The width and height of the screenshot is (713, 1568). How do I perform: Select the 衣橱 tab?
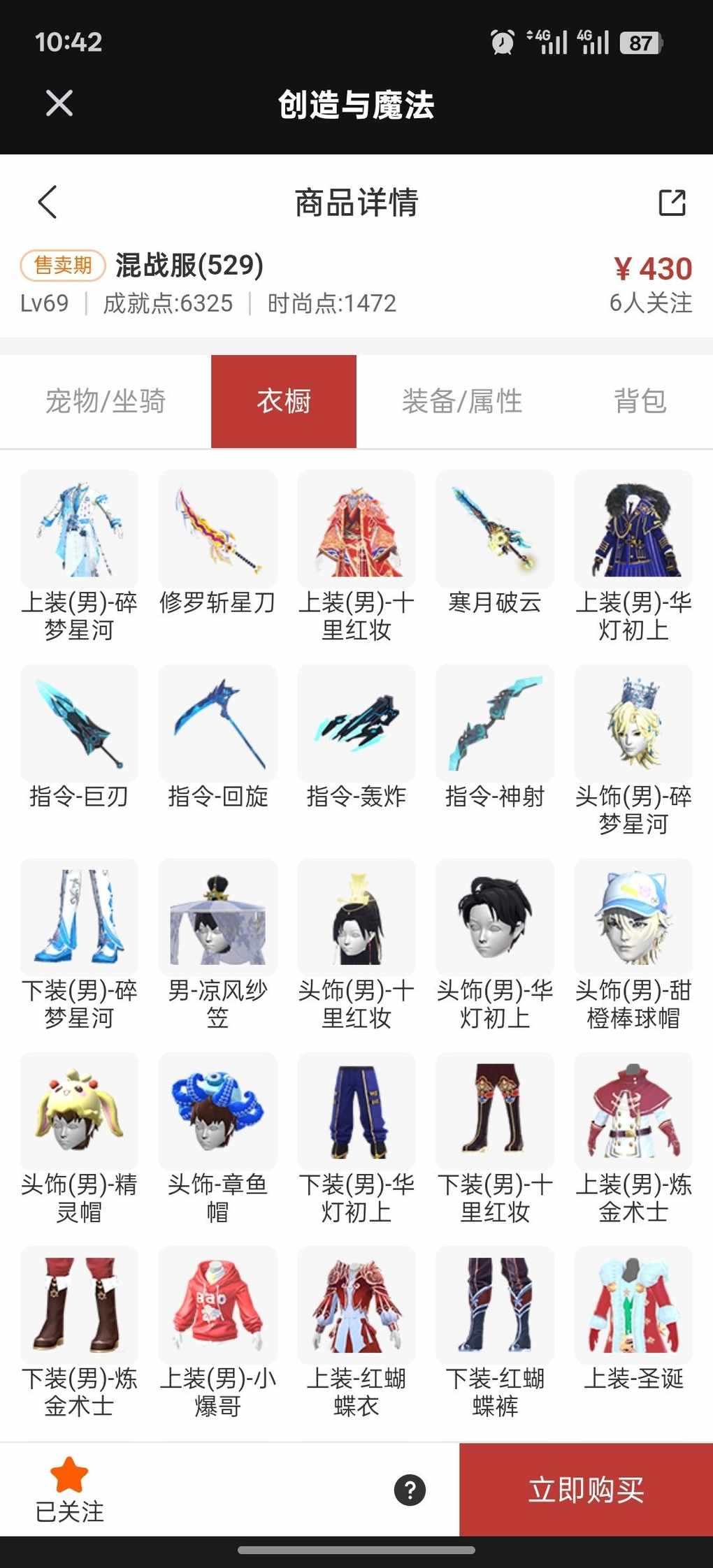pos(284,401)
